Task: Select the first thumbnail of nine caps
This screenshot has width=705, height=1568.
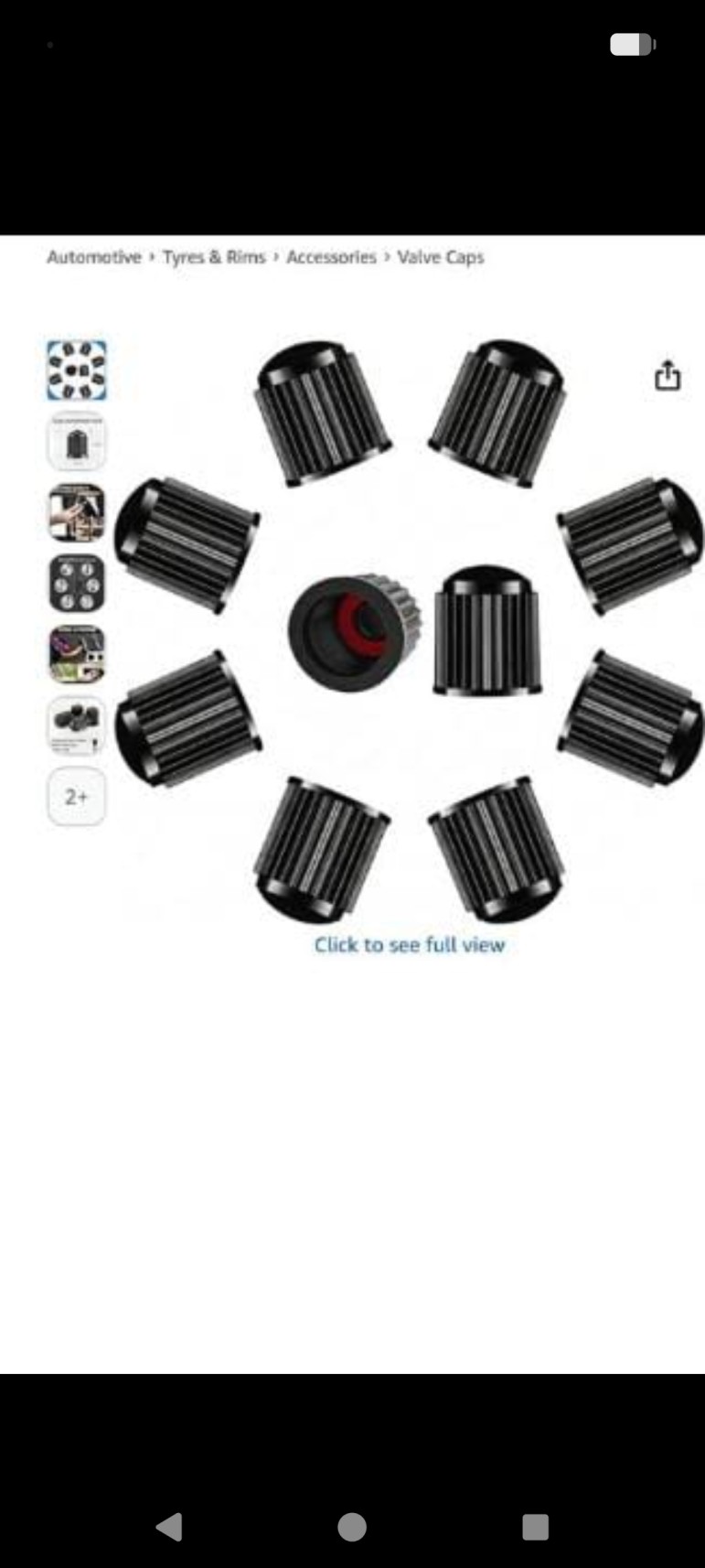Action: 77,371
